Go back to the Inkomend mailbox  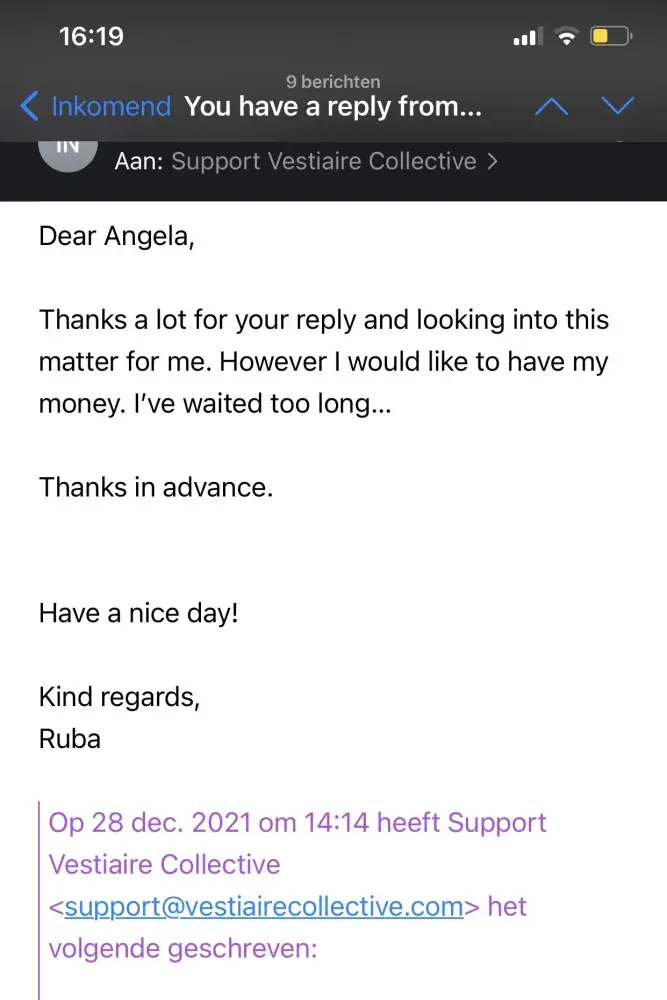[x=95, y=106]
